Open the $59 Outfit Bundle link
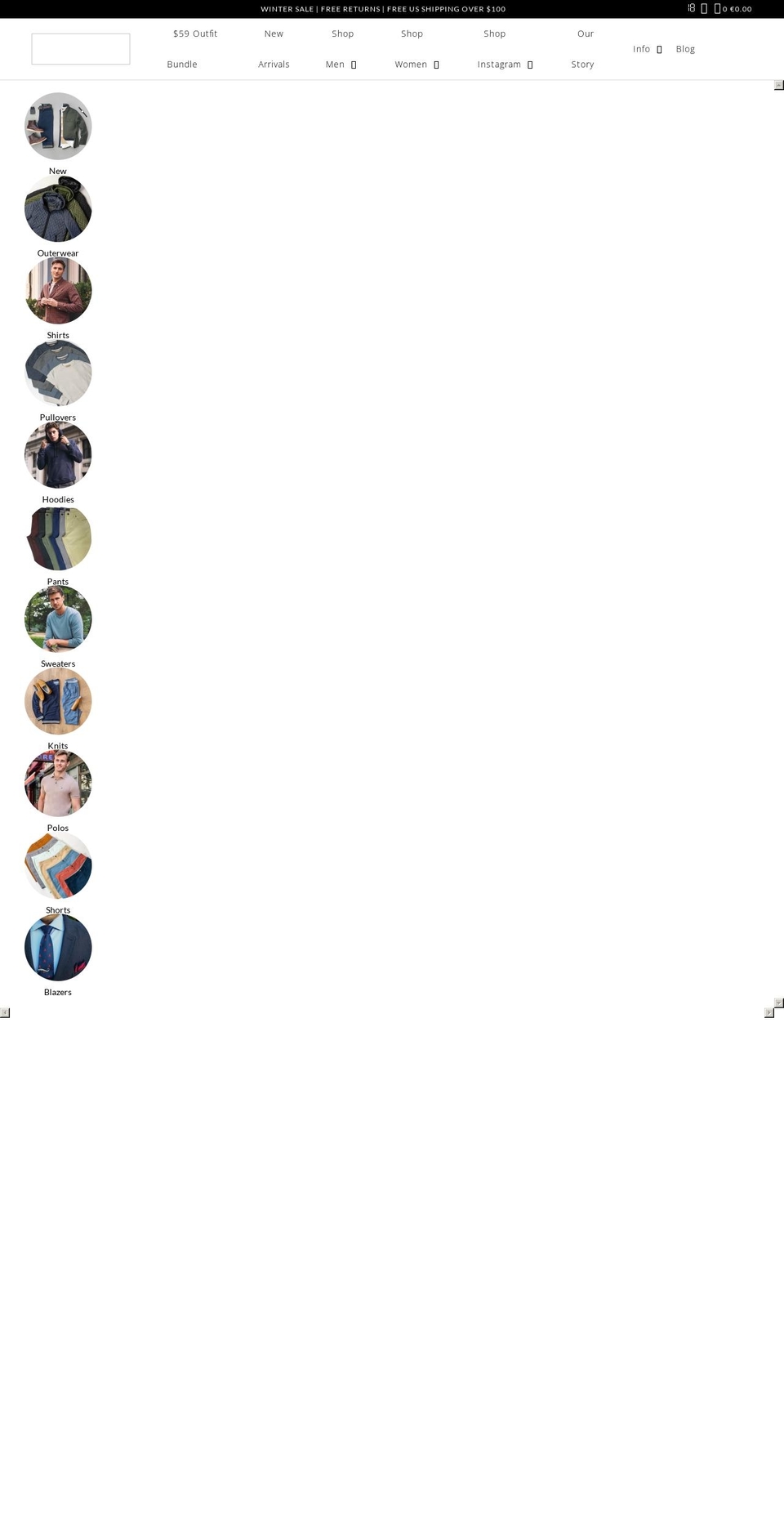Image resolution: width=784 pixels, height=1532 pixels. [x=194, y=49]
